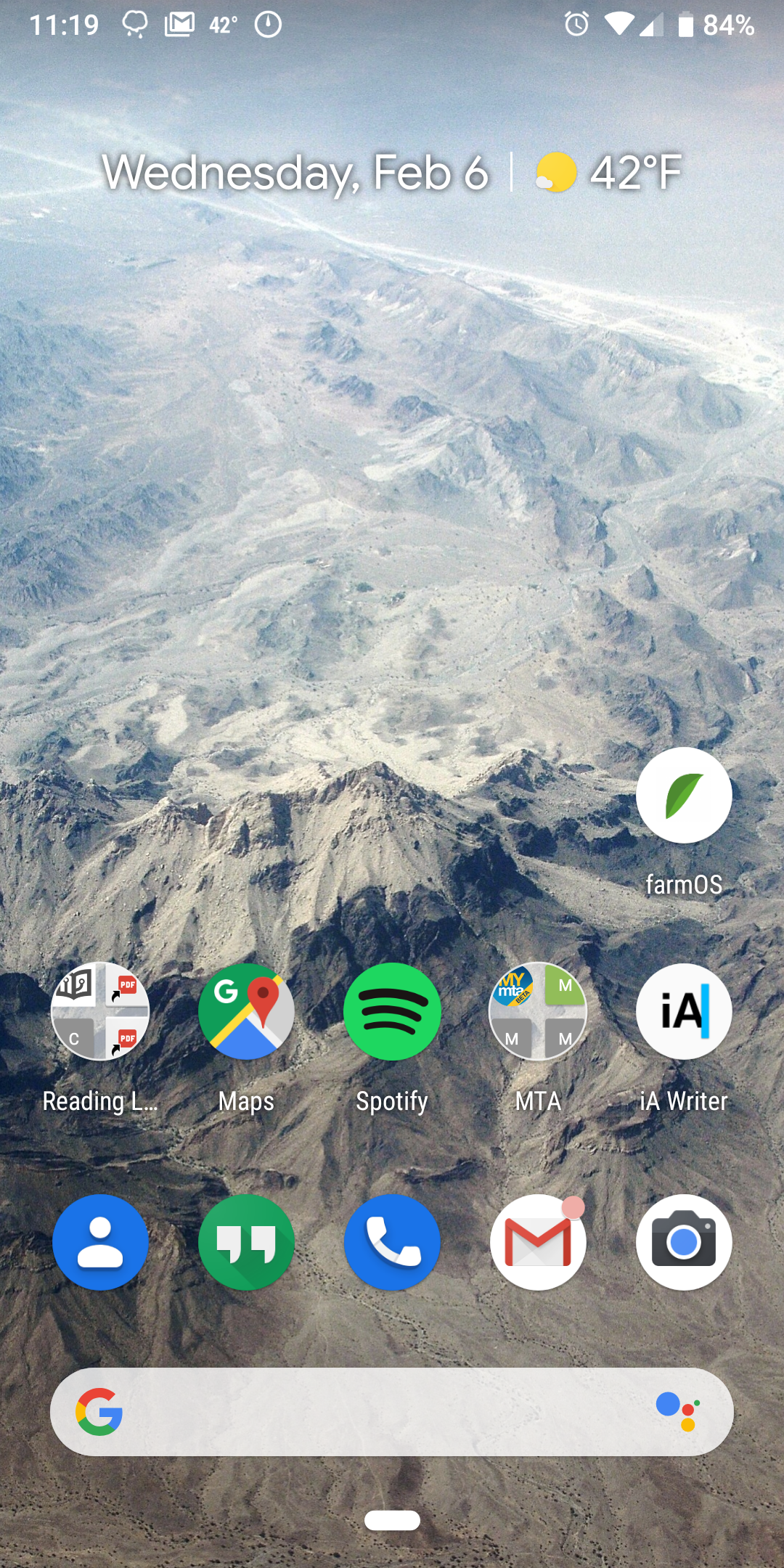Launch Google Maps
The image size is (784, 1568).
point(246,1011)
